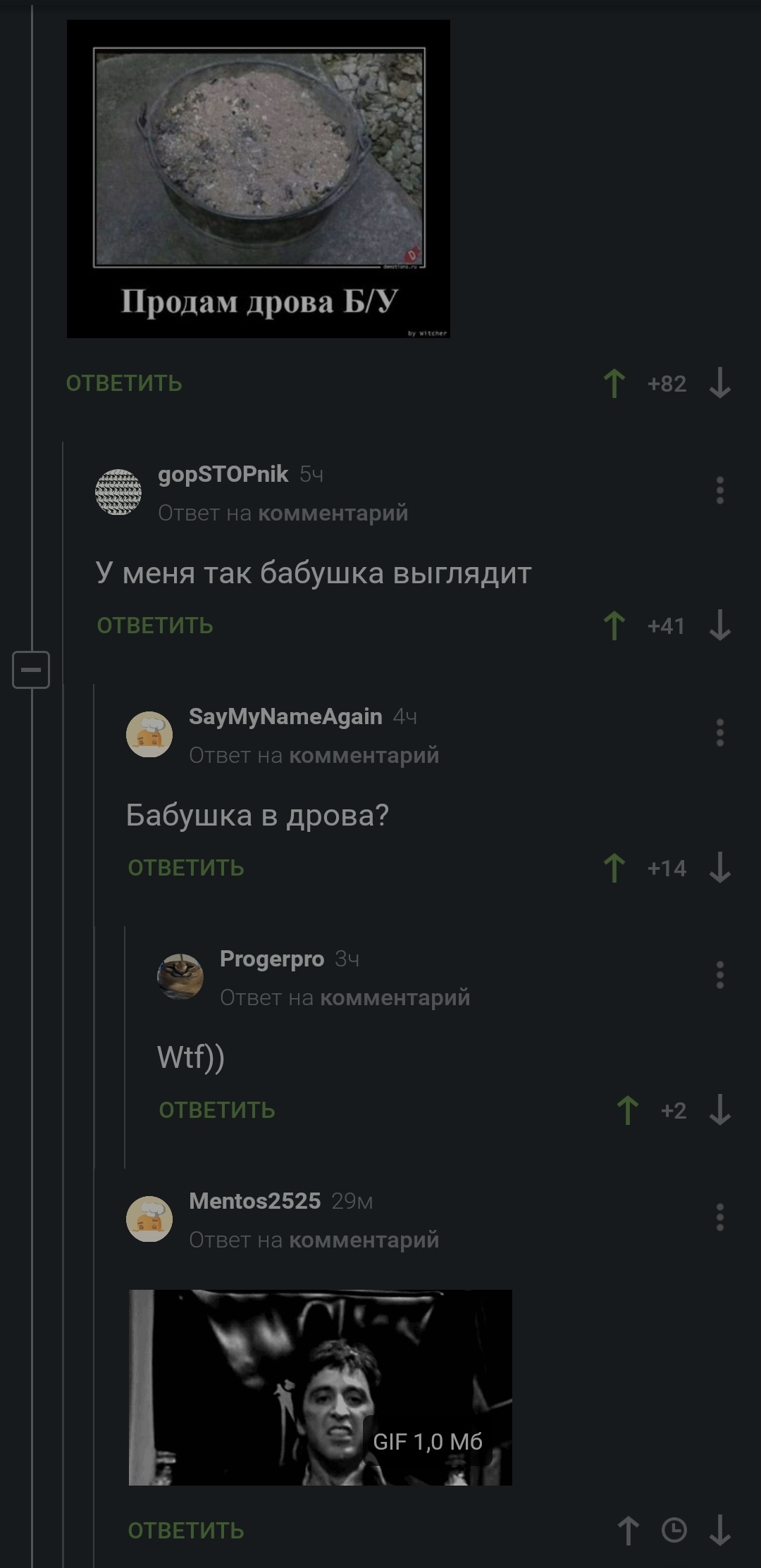Open overflow menu on gopSTOPnik's comment
The width and height of the screenshot is (761, 1568).
pos(719,490)
